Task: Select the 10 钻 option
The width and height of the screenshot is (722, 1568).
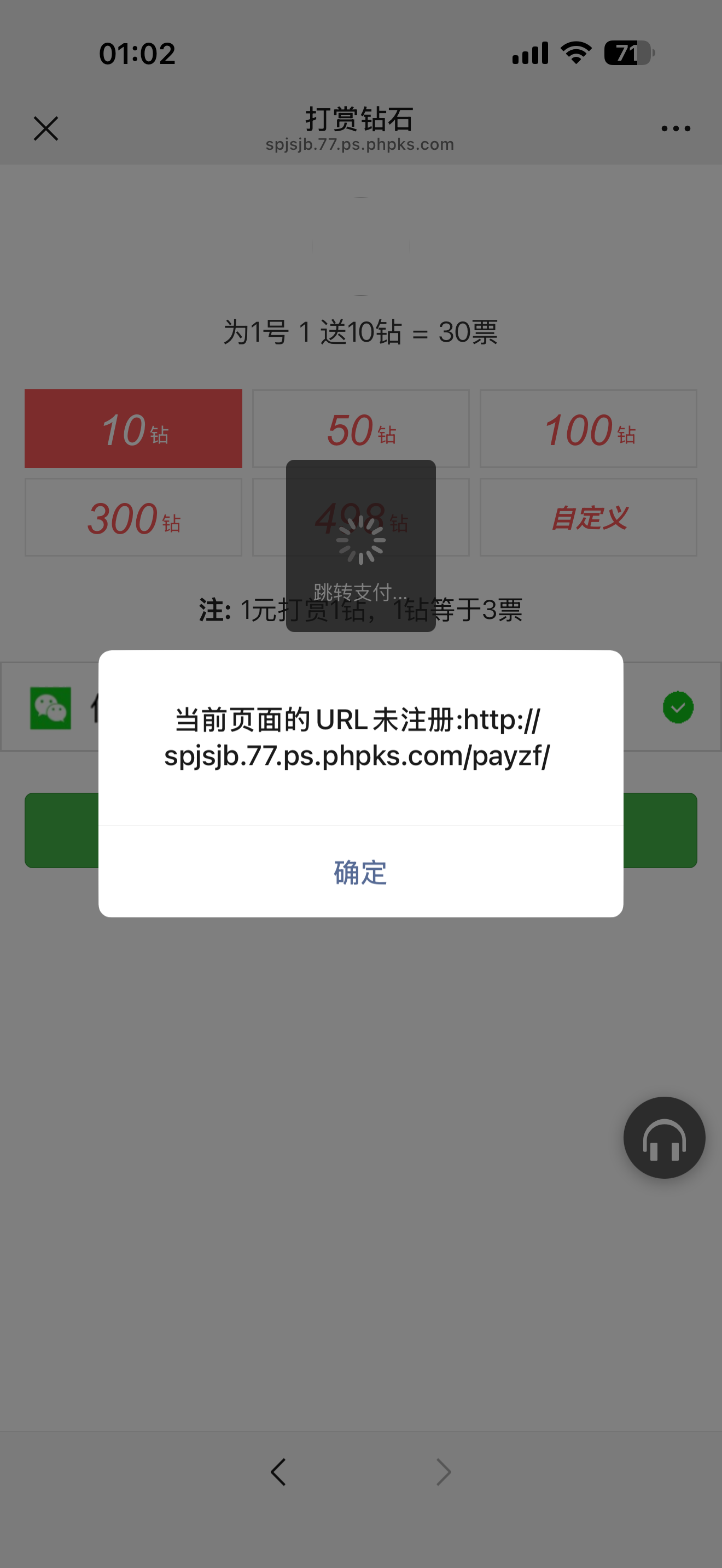Action: (x=133, y=429)
